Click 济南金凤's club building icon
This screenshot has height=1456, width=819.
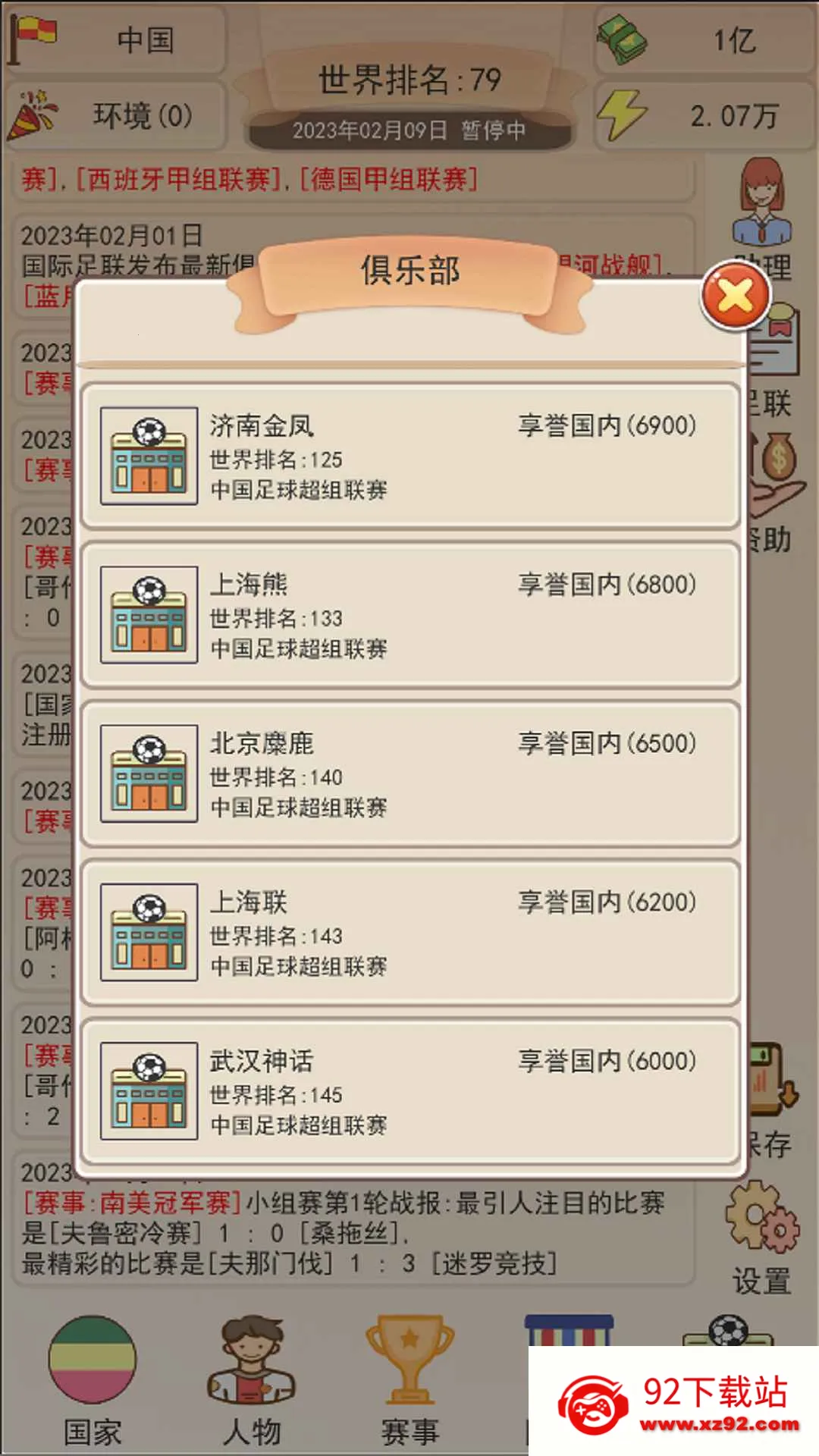(149, 456)
